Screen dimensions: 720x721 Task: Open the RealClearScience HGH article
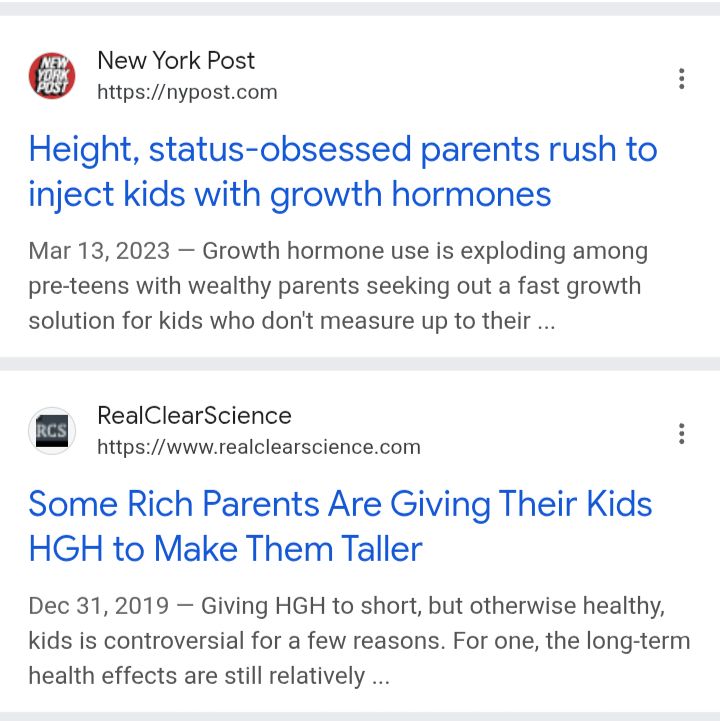pyautogui.click(x=340, y=526)
